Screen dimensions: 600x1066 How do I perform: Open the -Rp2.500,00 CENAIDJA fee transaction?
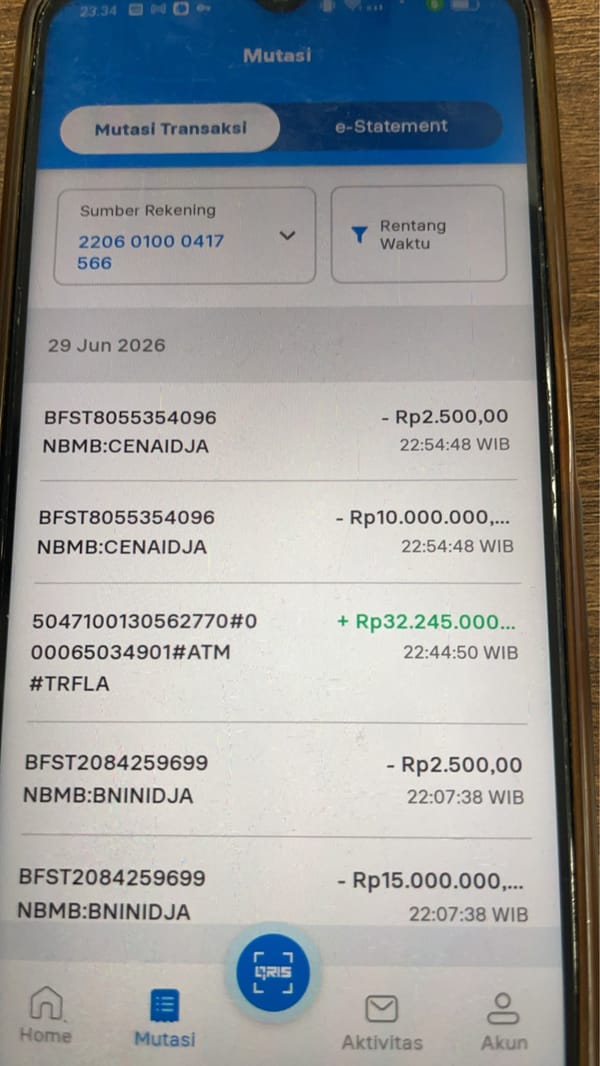(x=277, y=431)
